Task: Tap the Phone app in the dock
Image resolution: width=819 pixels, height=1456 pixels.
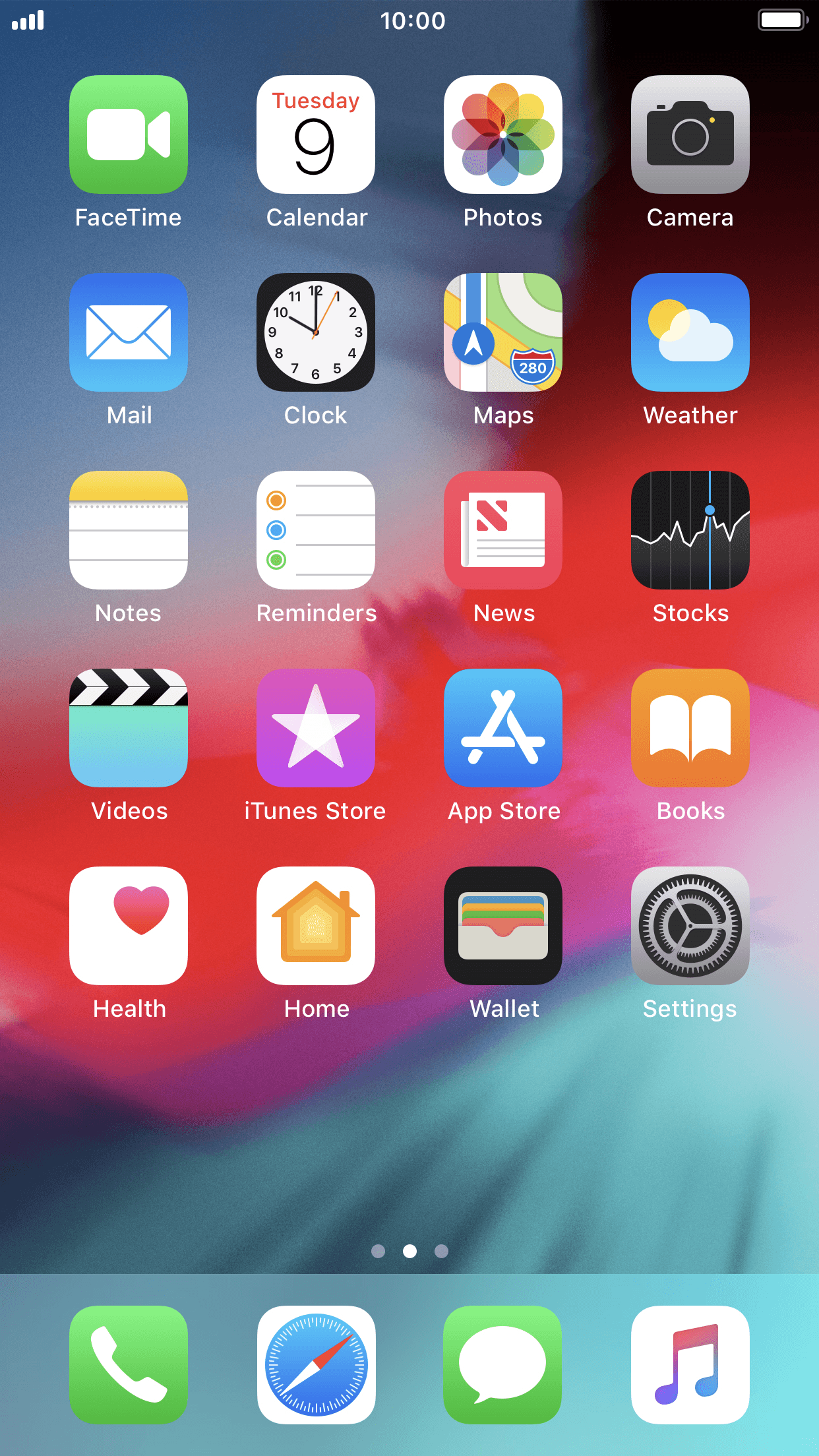Action: 129,1365
